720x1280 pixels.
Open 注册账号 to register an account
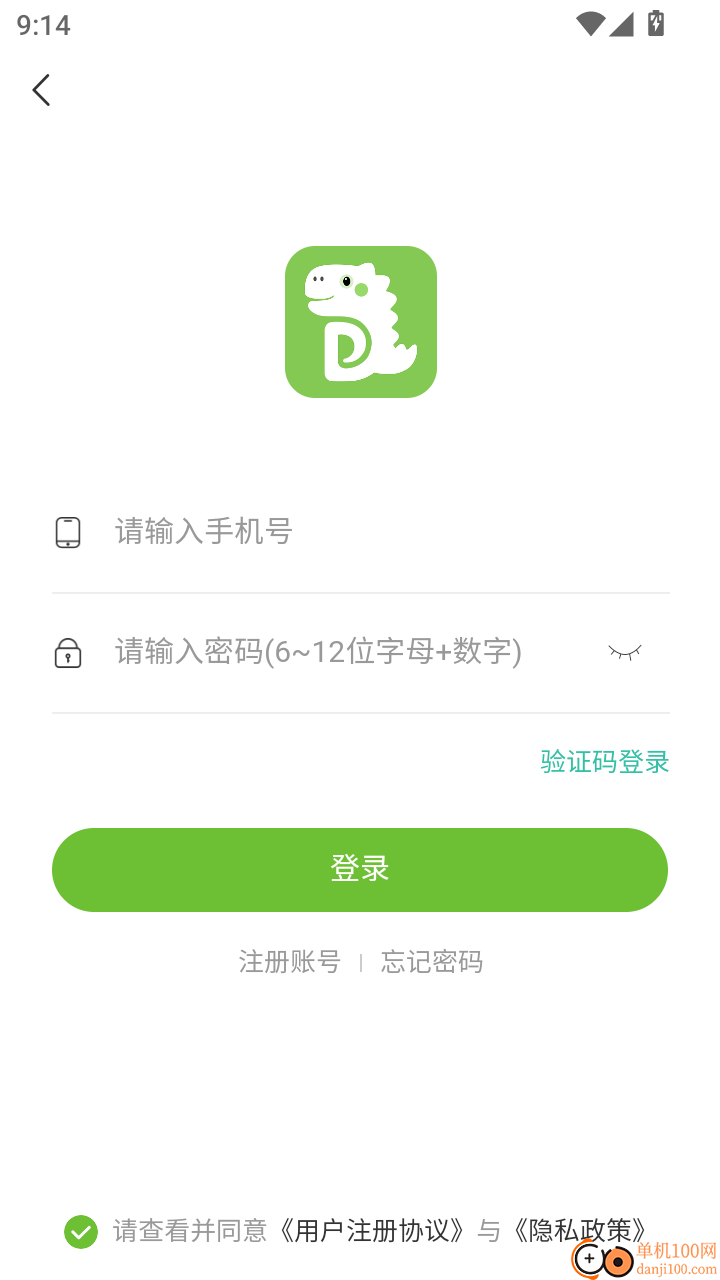click(289, 961)
